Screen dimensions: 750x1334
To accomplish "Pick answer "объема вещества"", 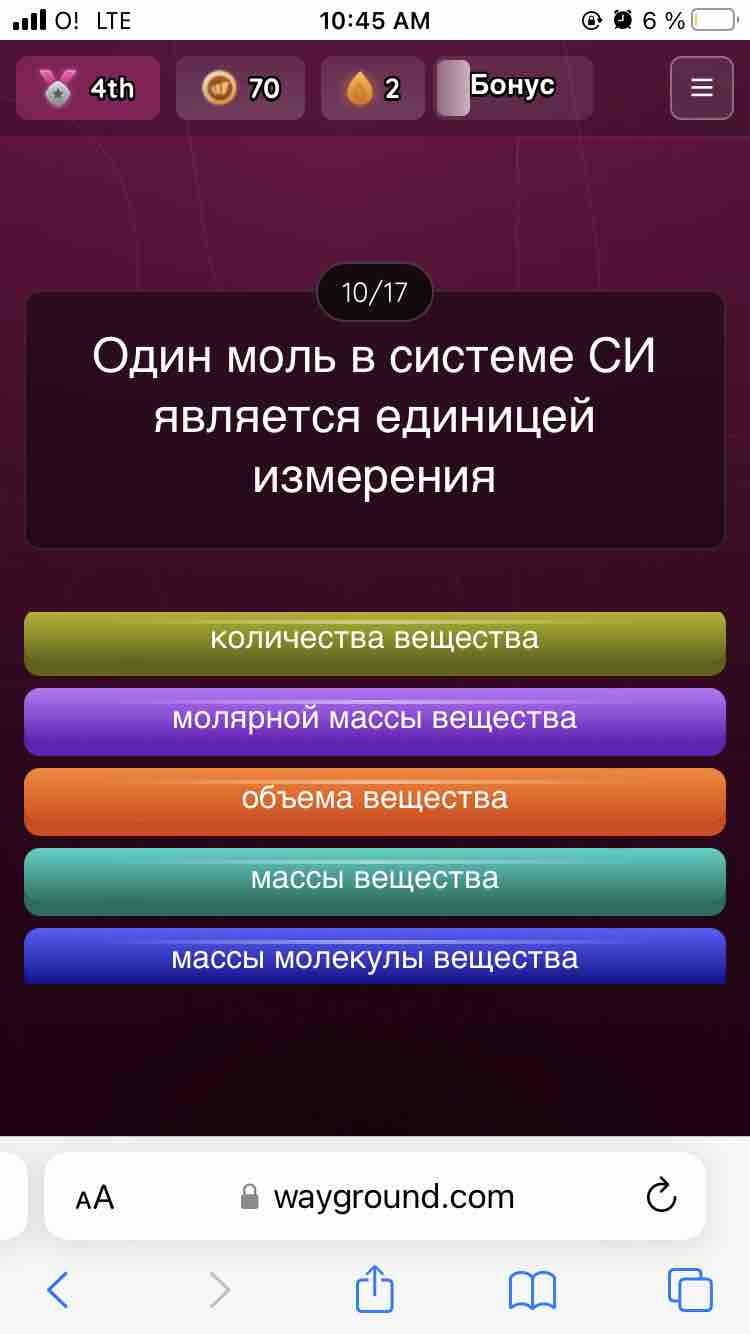I will pos(374,801).
